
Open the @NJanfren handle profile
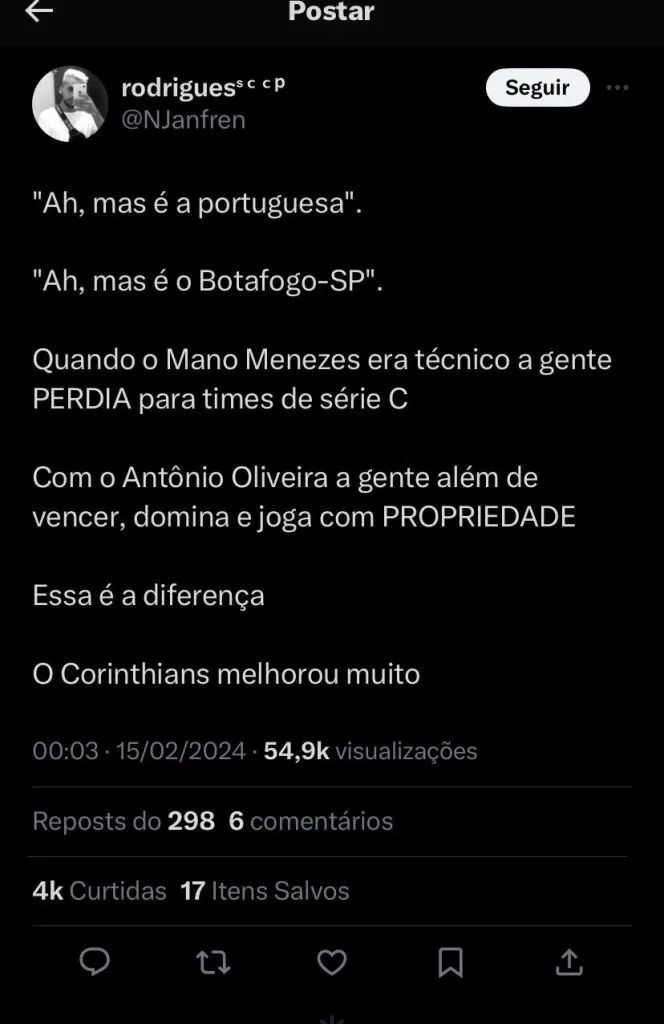coord(182,120)
